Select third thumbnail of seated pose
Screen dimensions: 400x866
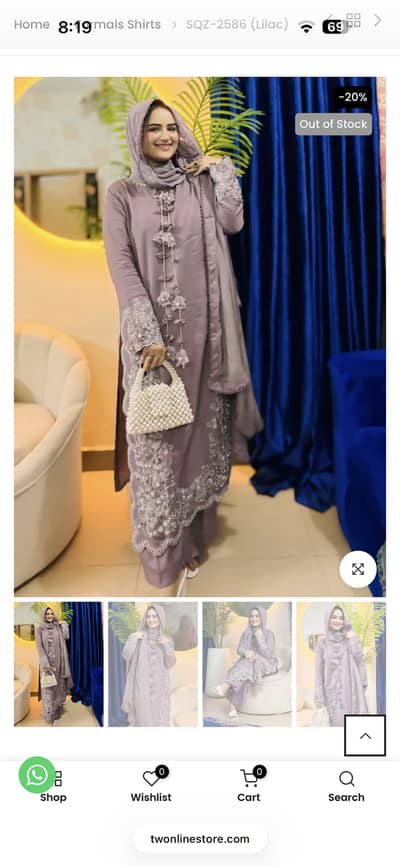(247, 664)
